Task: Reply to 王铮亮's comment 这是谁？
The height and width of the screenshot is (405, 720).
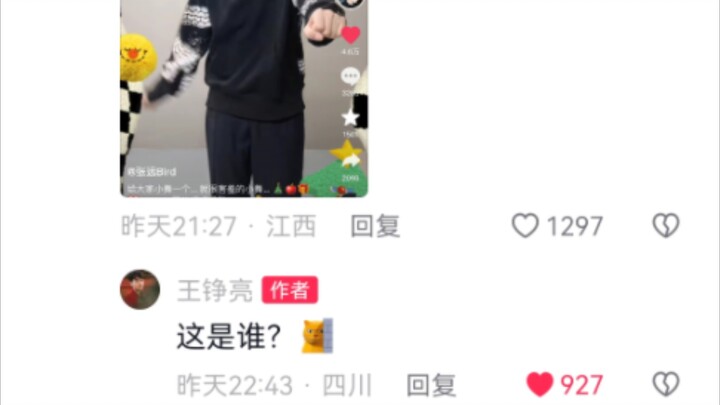Action: click(x=431, y=384)
